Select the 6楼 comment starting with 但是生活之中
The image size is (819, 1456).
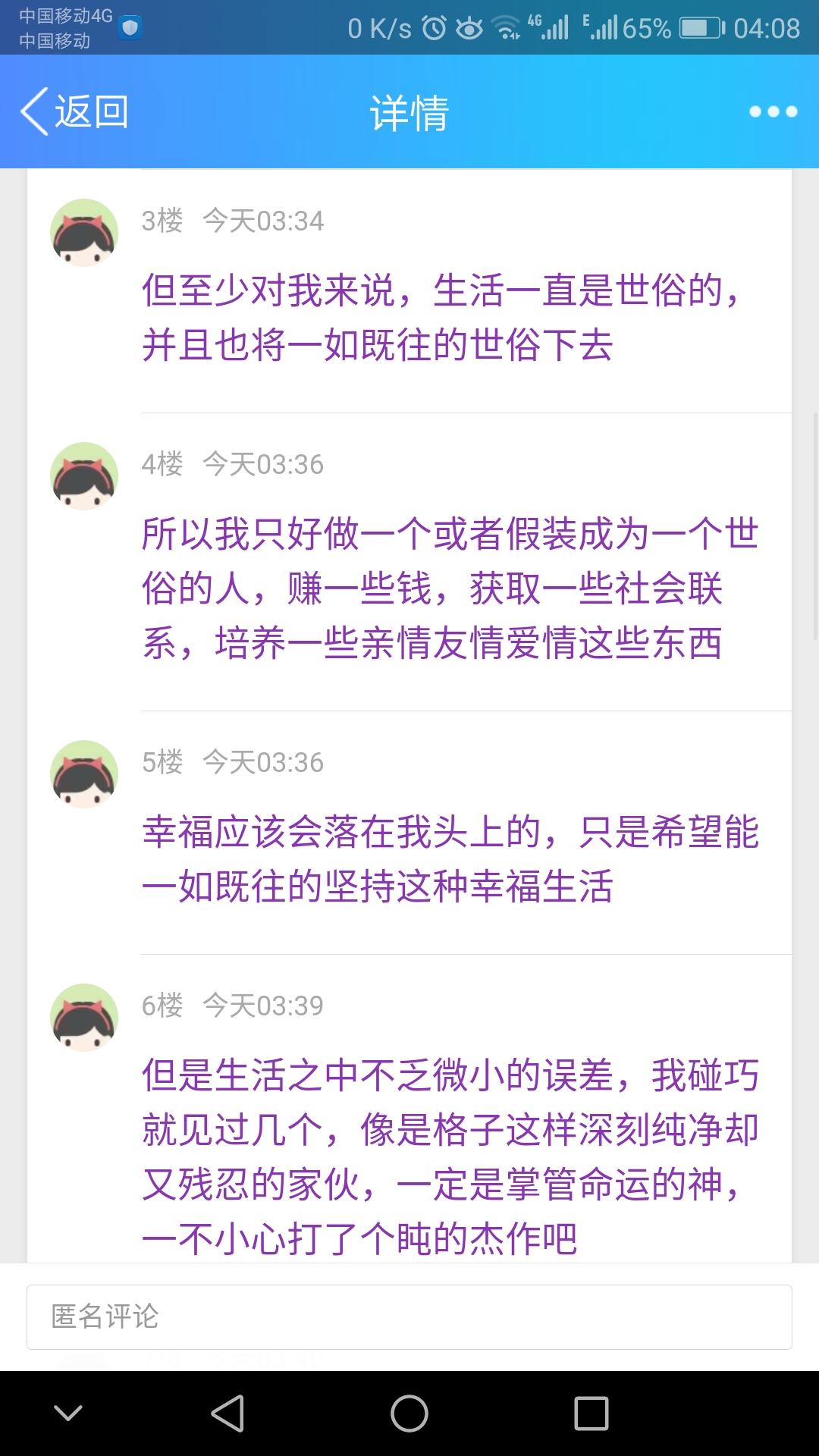(450, 1156)
